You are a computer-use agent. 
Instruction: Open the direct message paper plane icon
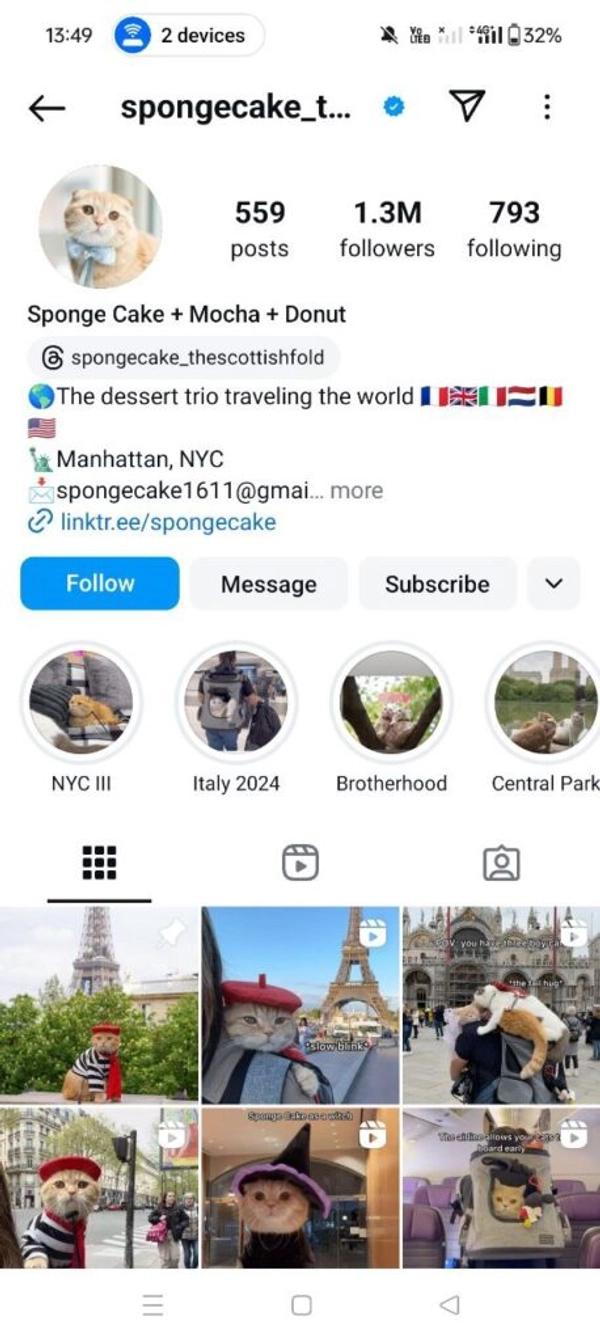467,106
